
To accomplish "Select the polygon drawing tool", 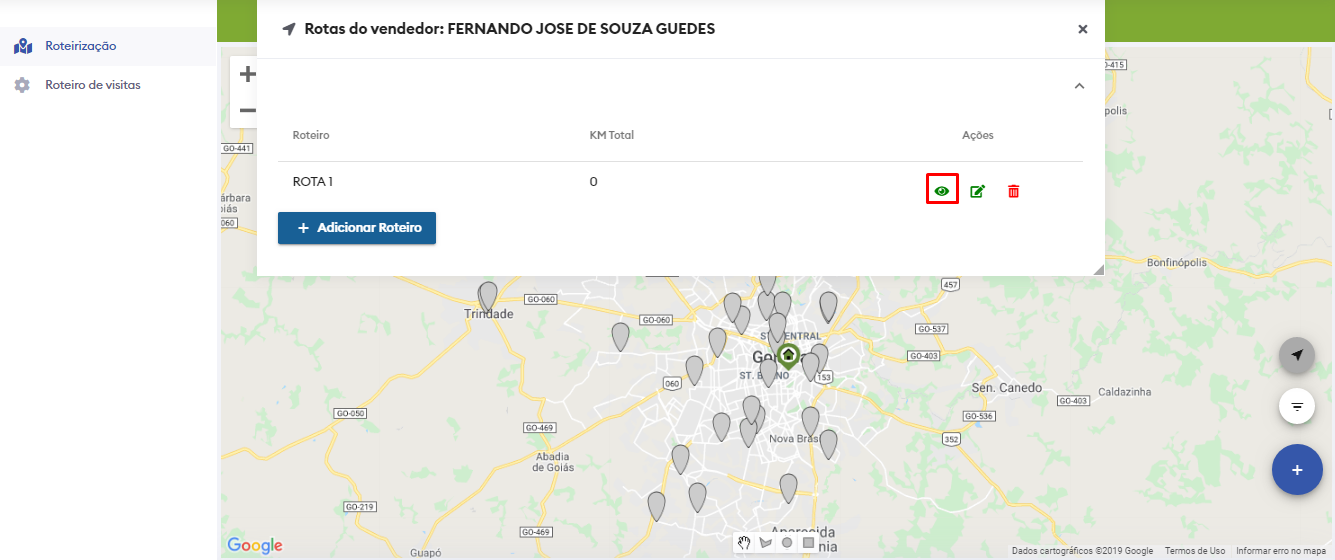I will [766, 542].
